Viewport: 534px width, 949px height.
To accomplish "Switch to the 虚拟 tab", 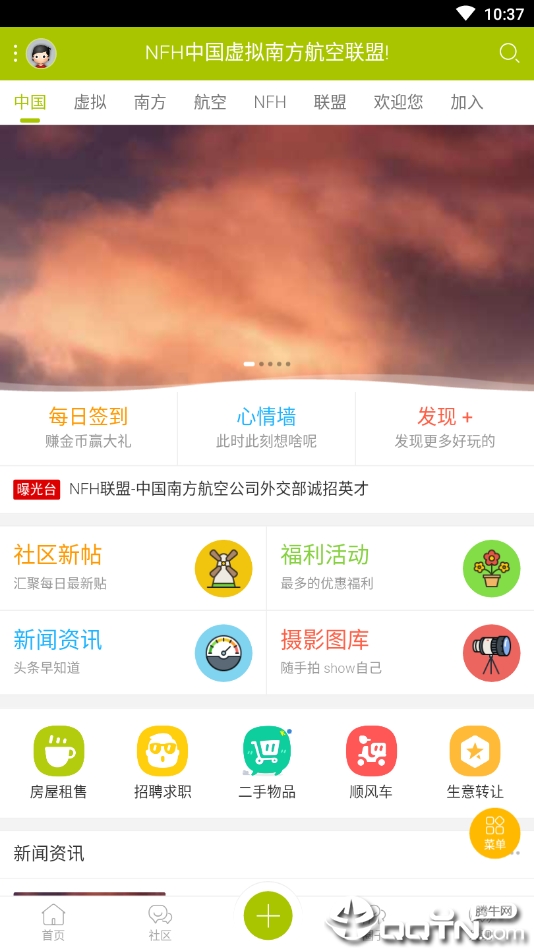I will pos(90,102).
